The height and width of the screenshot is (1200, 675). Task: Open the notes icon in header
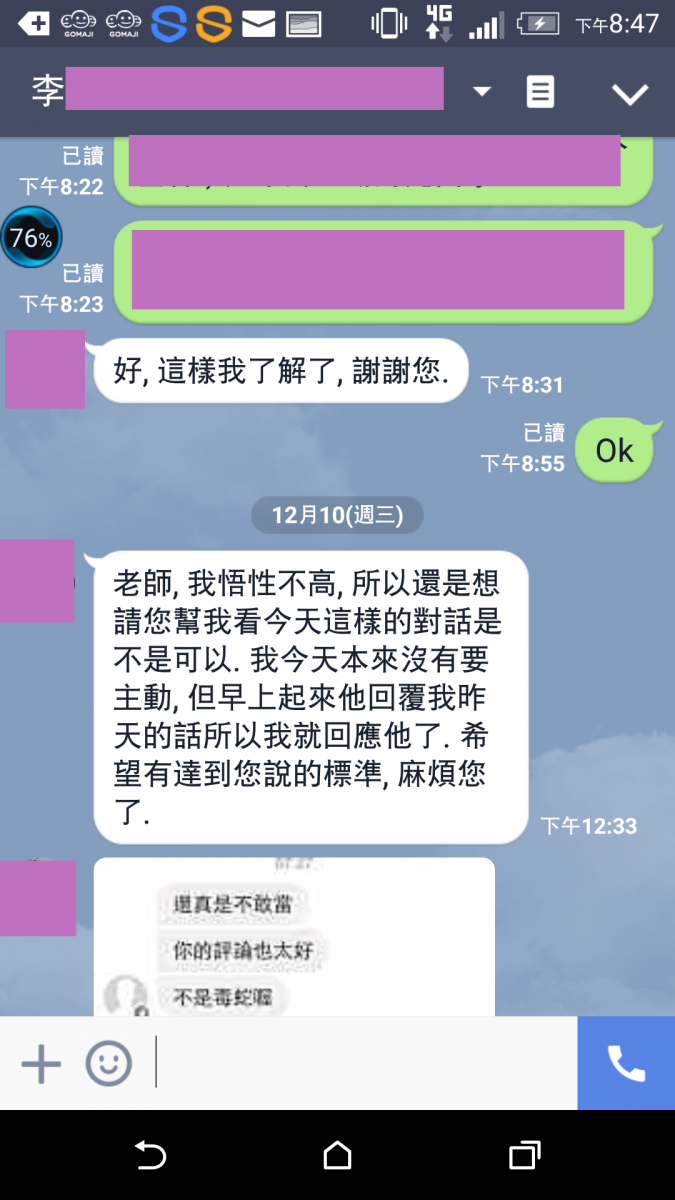[540, 93]
